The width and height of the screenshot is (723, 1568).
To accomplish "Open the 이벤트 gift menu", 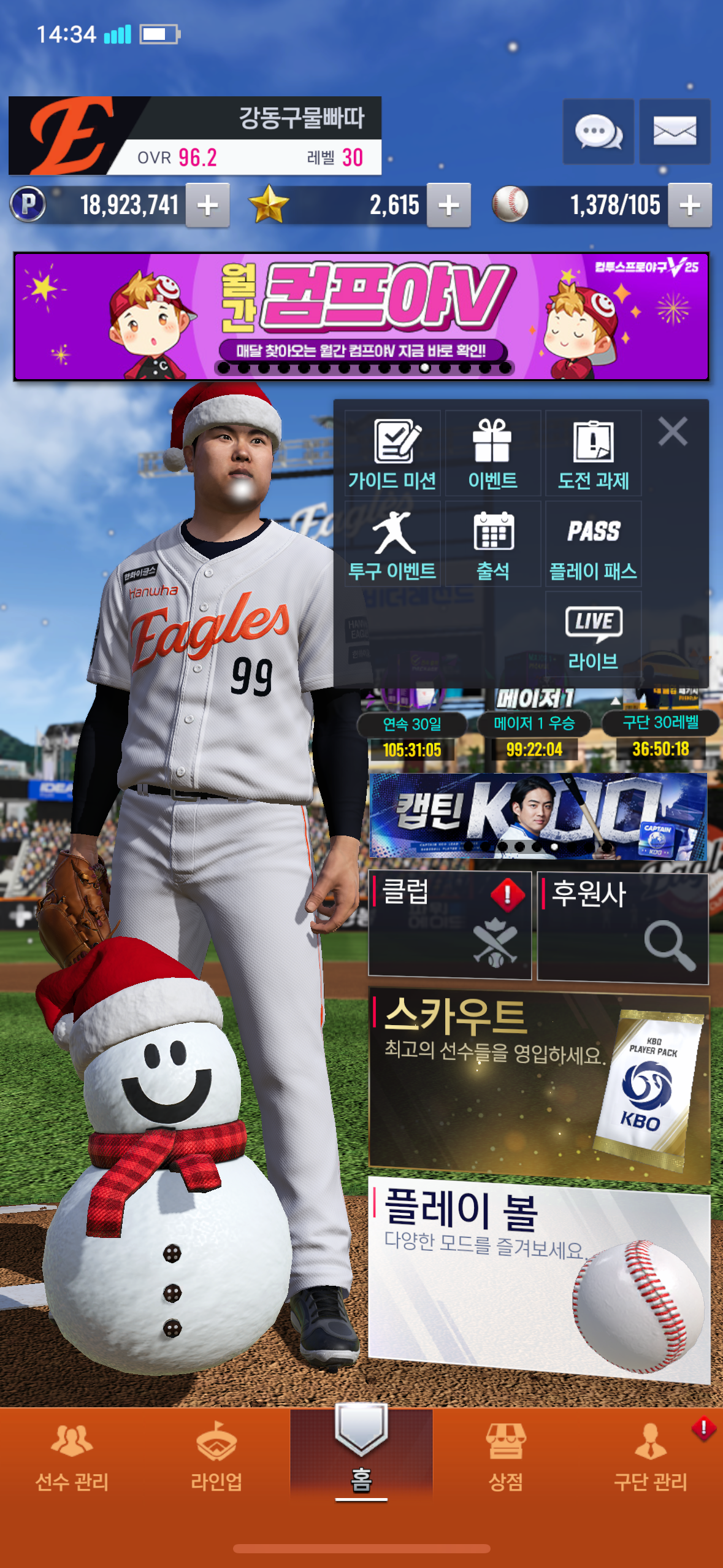I will point(493,454).
